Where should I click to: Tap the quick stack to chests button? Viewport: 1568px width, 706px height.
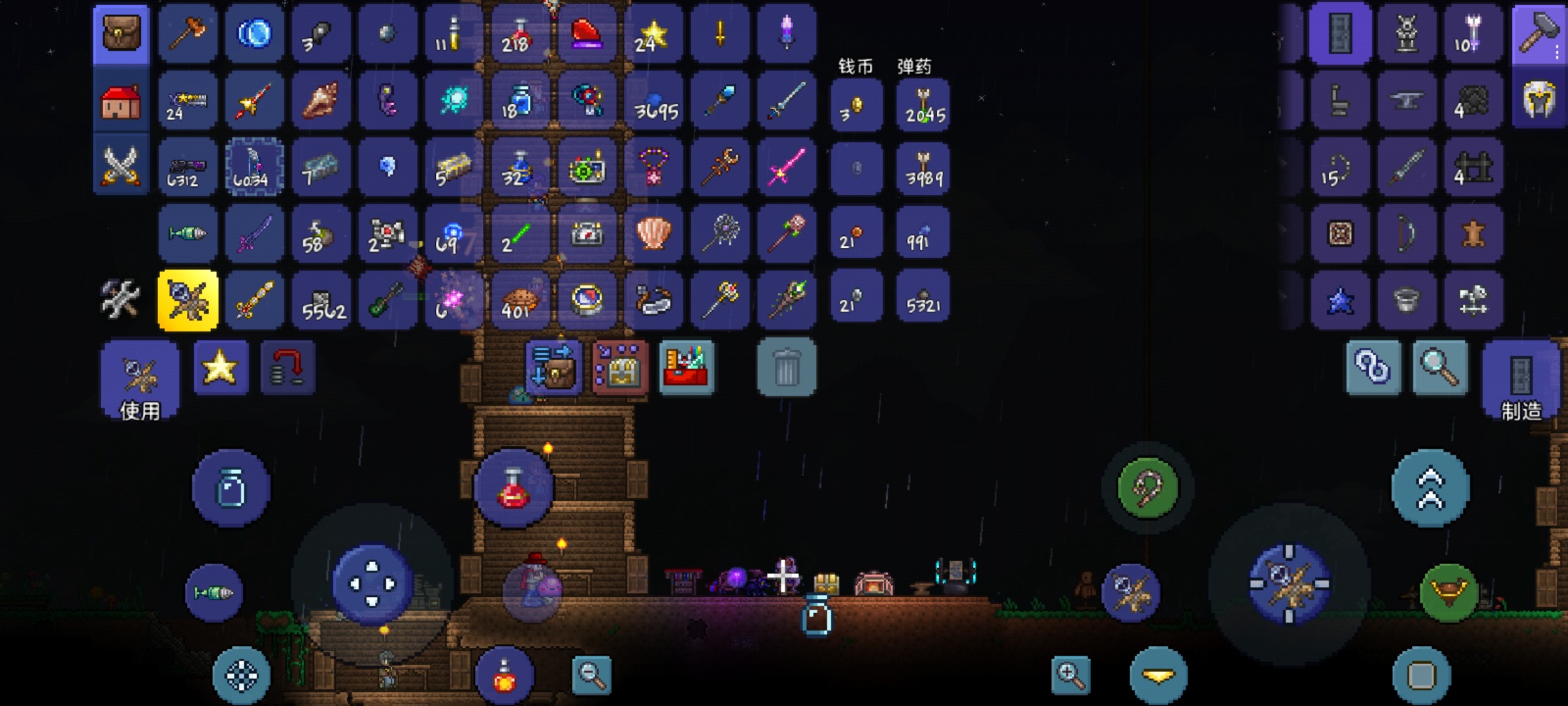553,367
